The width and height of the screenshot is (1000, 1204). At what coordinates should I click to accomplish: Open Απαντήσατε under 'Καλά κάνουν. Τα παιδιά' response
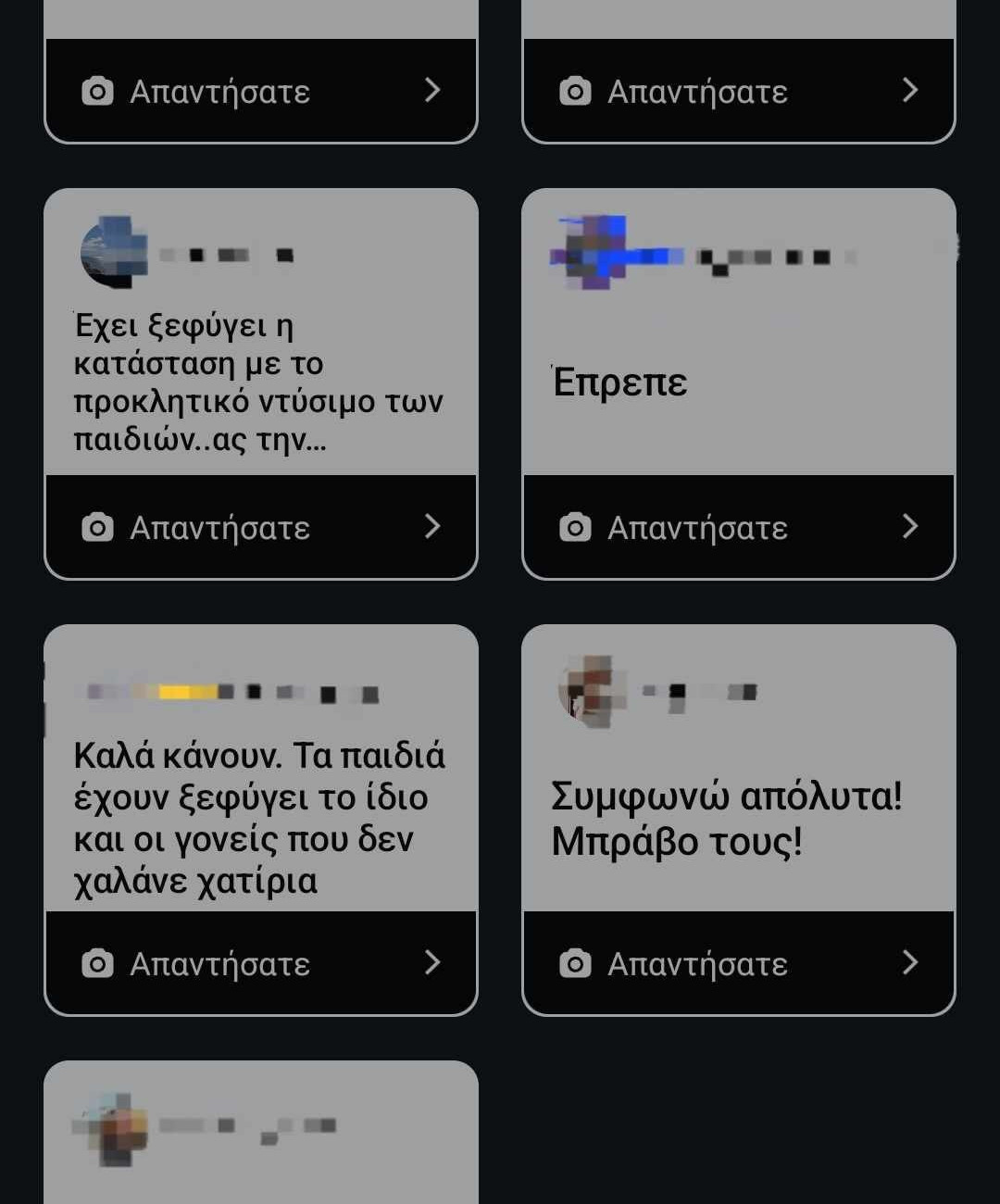click(x=260, y=963)
